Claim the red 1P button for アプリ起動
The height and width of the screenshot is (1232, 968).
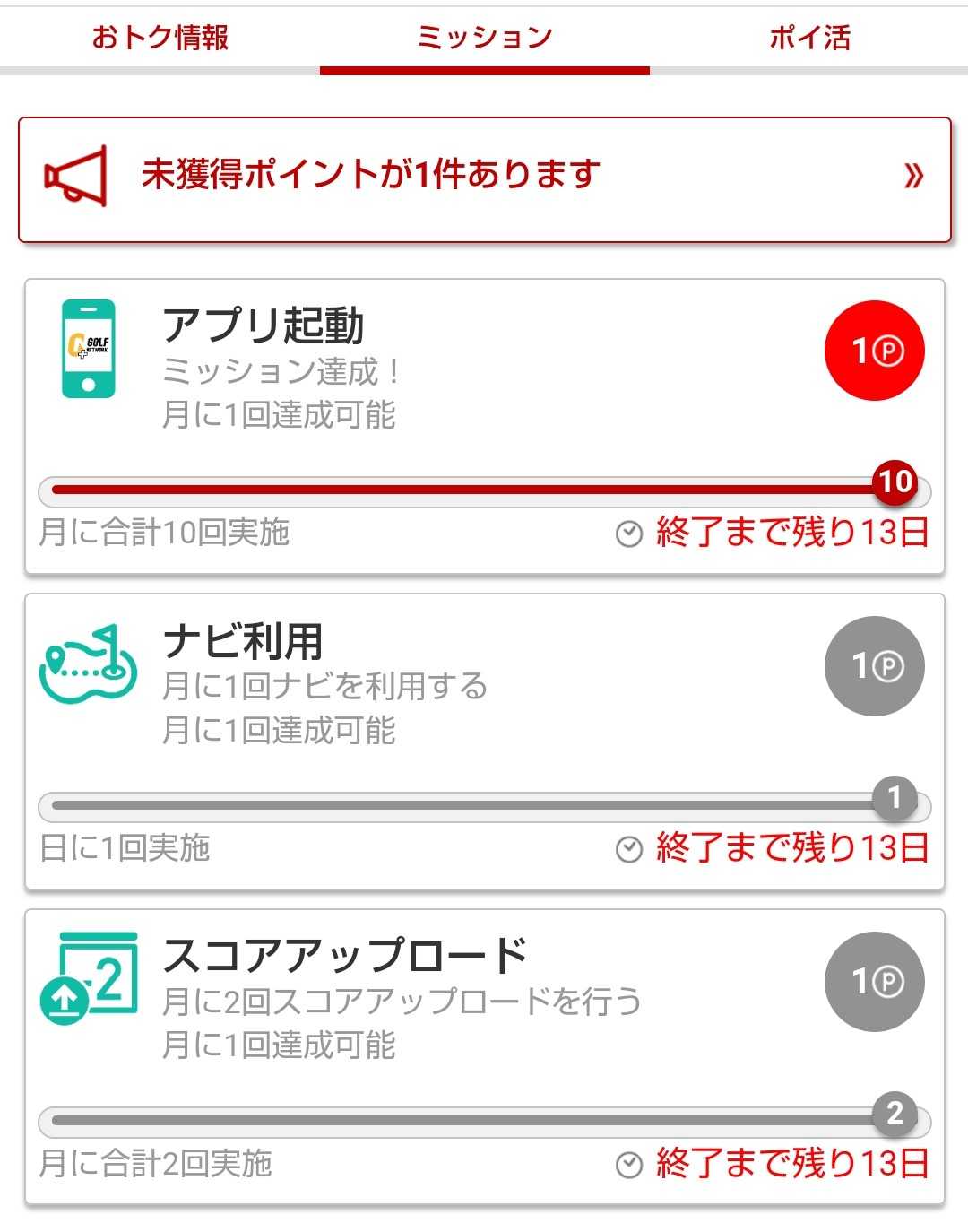click(x=874, y=351)
